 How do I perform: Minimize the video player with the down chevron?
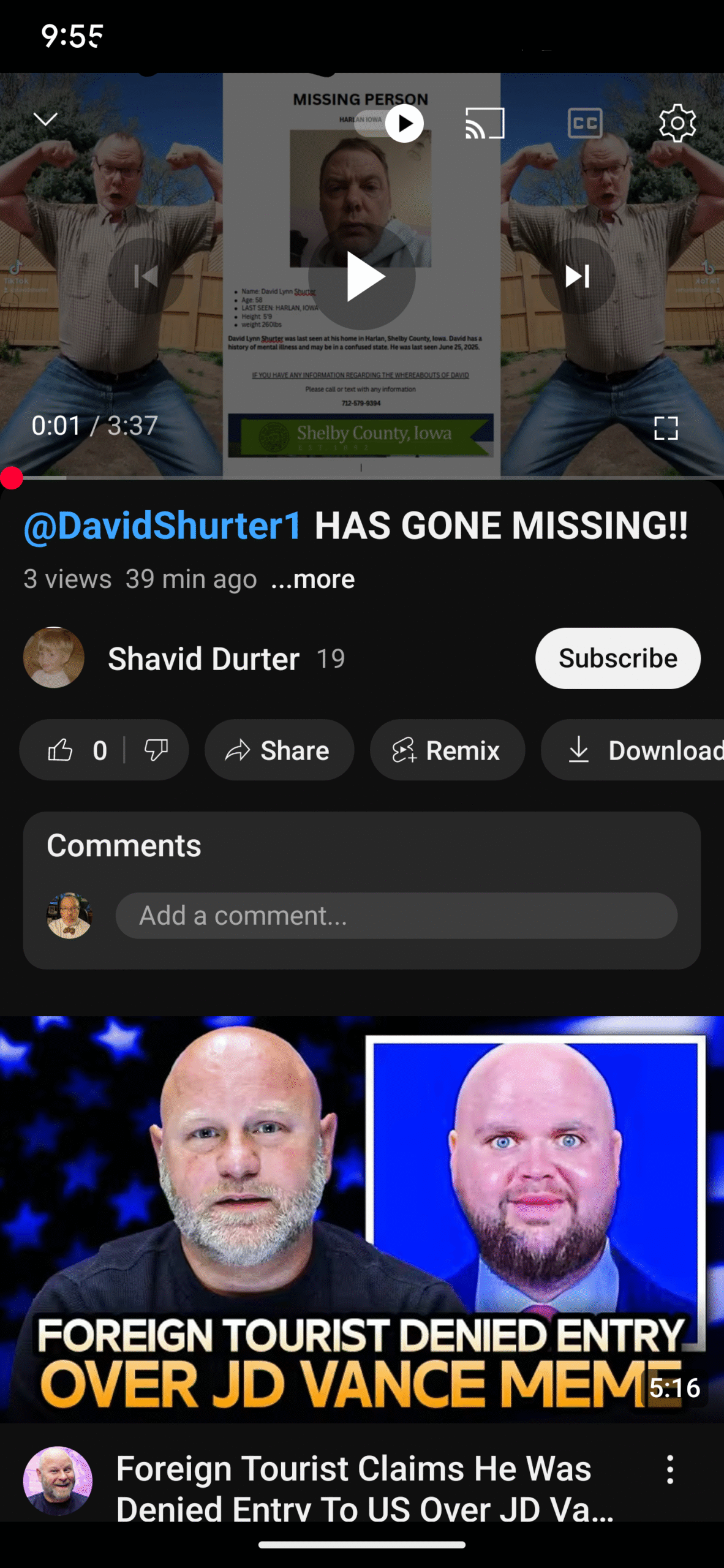click(45, 119)
